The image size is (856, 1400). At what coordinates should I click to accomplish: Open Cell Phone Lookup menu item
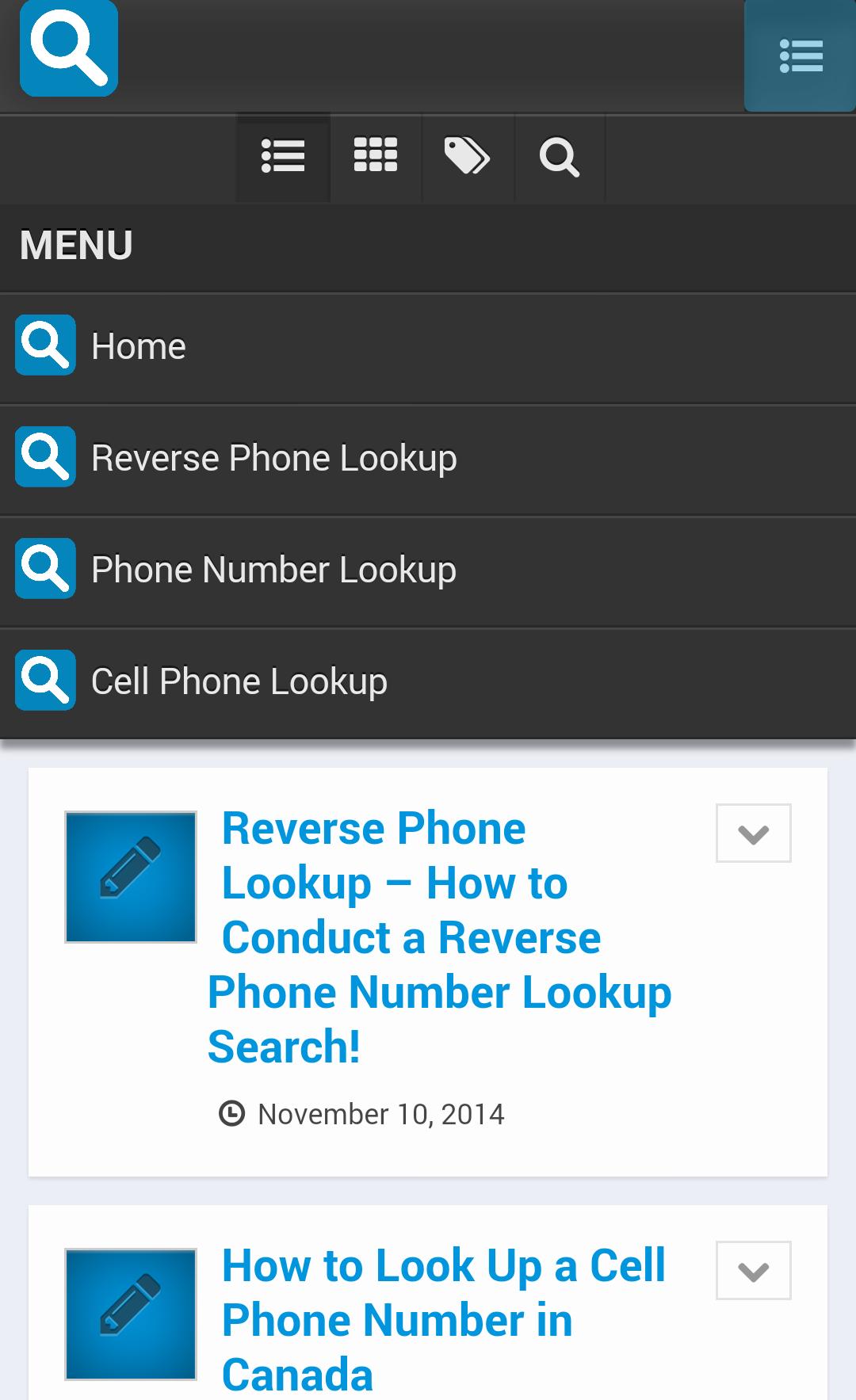[x=239, y=681]
